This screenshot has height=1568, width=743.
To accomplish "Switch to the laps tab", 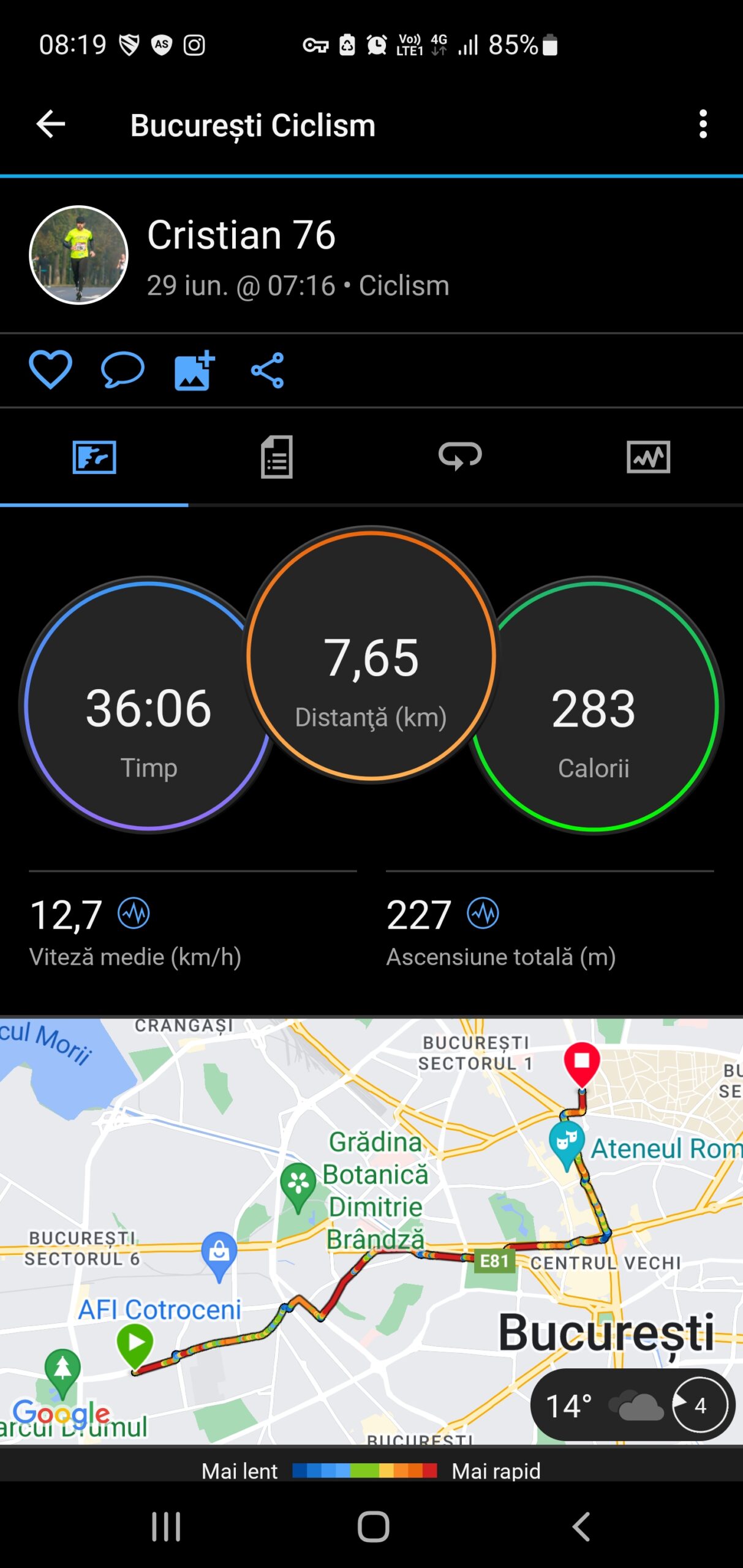I will pyautogui.click(x=460, y=457).
